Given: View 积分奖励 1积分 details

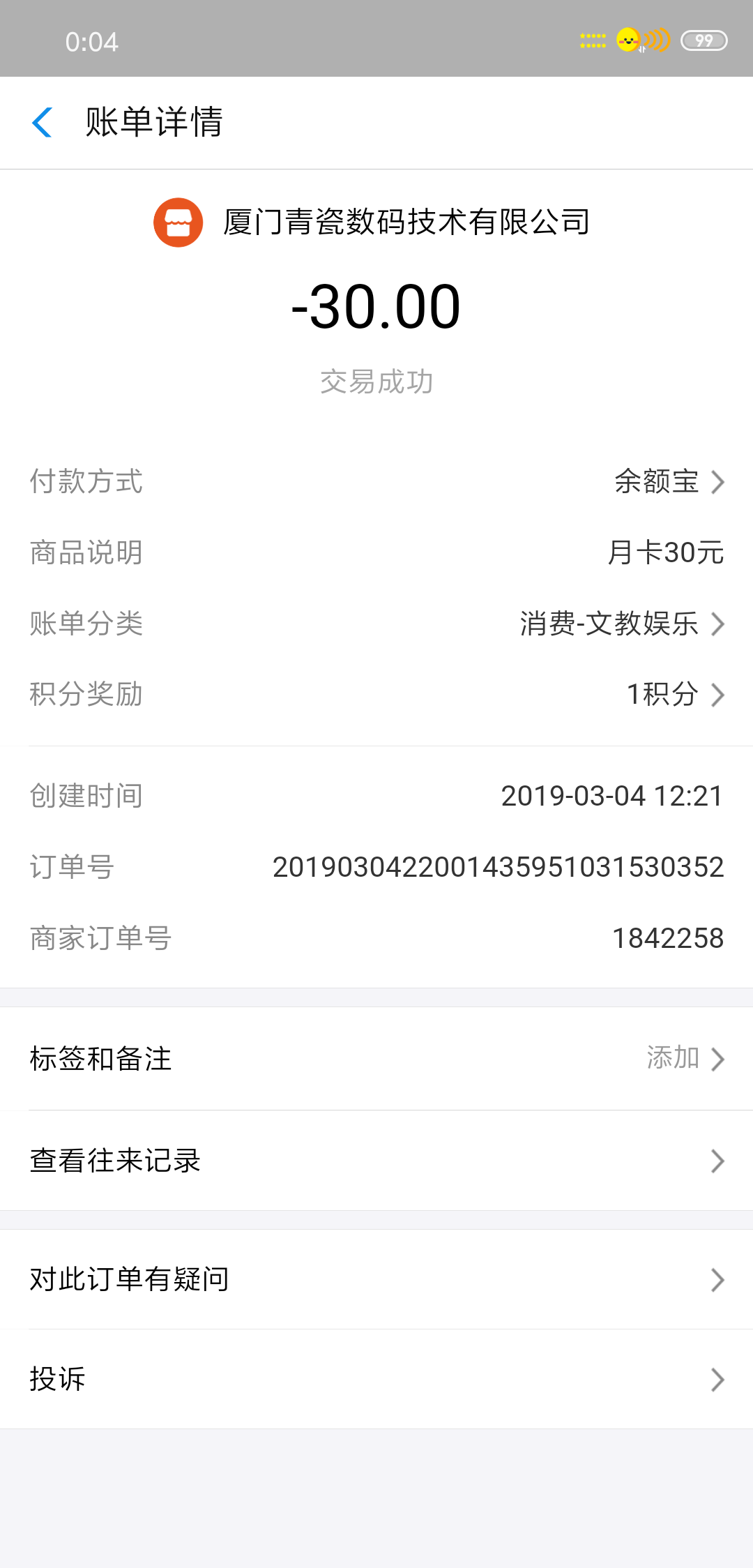Looking at the screenshot, I should 376,694.
